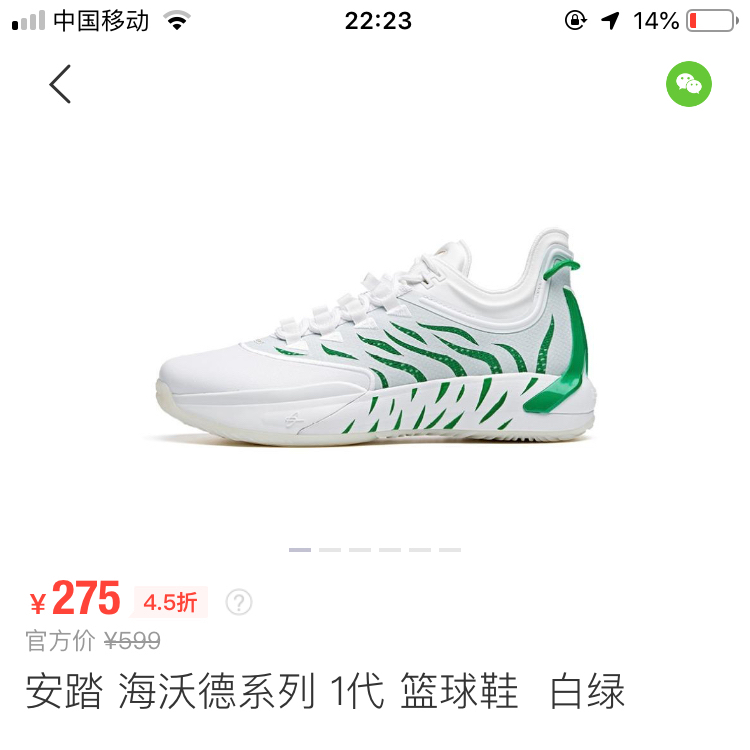Viewport: 750px width, 750px height.
Task: Go back with the top-left arrow
Action: coord(61,85)
